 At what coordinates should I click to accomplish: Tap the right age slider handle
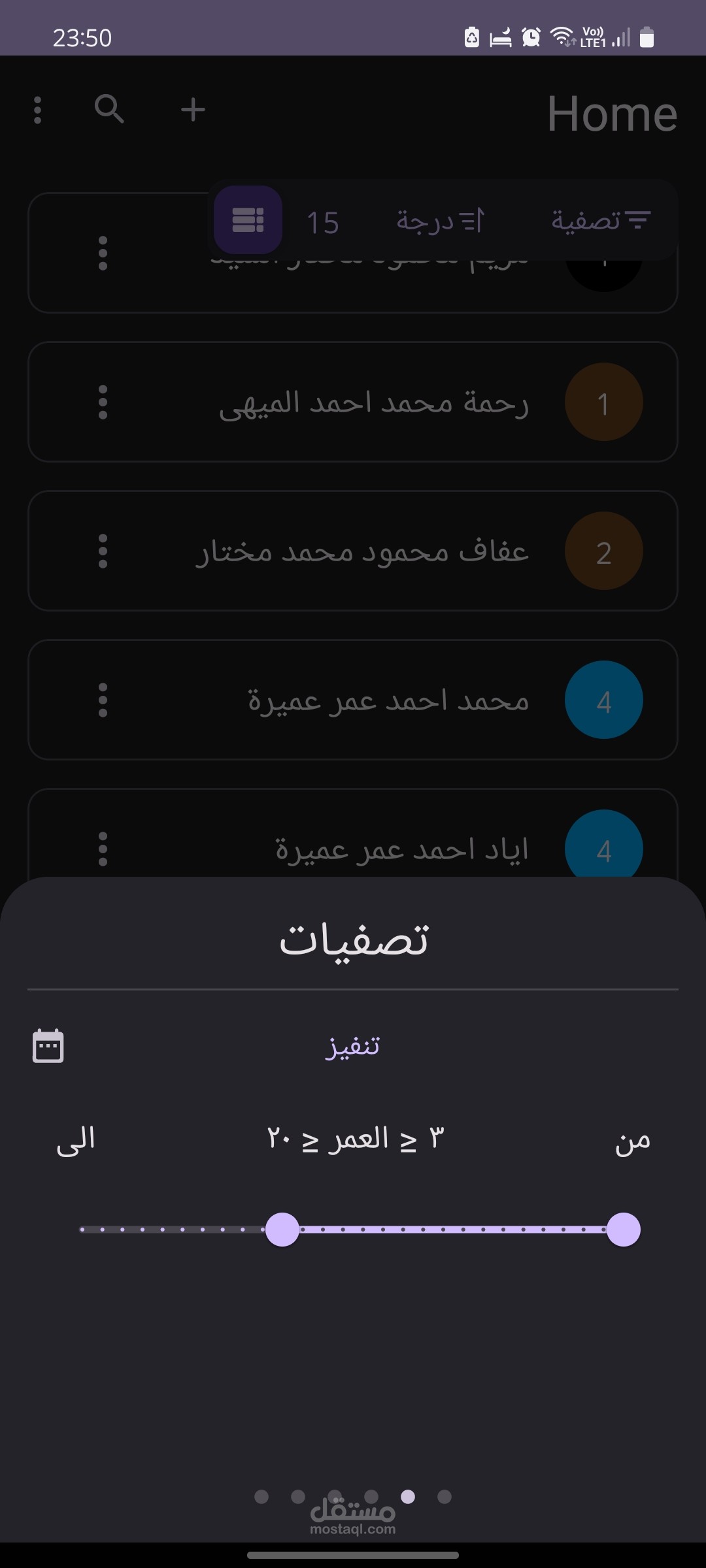tap(624, 1230)
